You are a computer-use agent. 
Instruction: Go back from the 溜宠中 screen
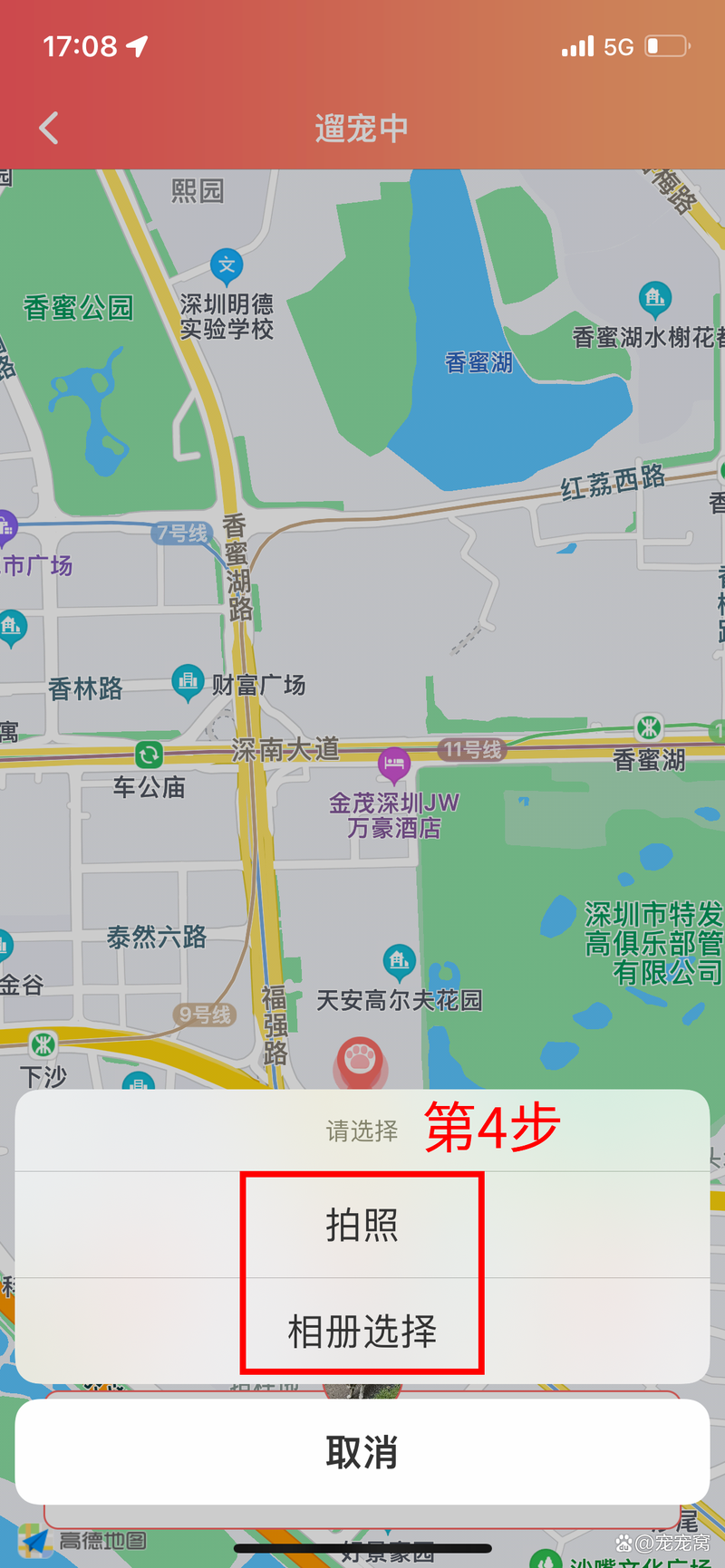click(50, 128)
